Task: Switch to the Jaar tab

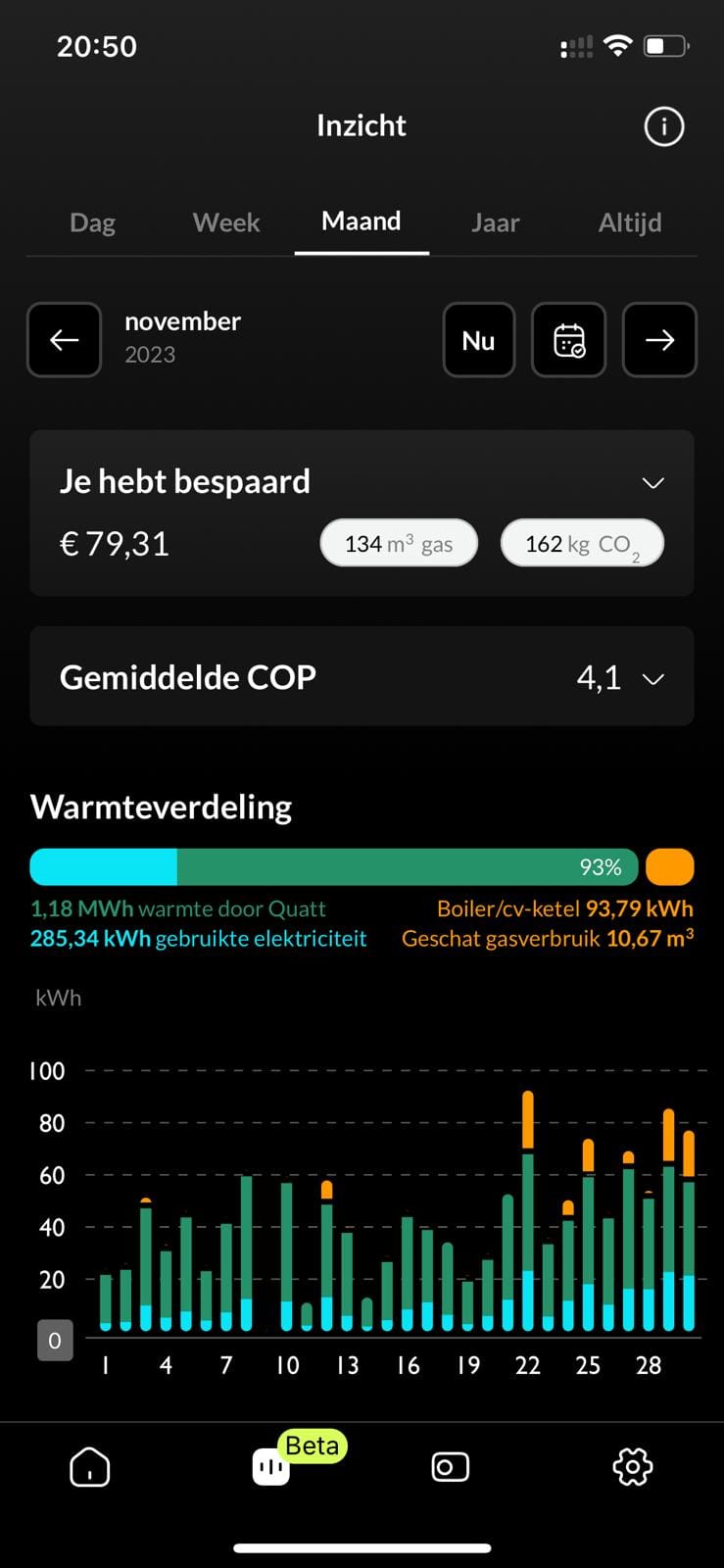Action: point(495,222)
